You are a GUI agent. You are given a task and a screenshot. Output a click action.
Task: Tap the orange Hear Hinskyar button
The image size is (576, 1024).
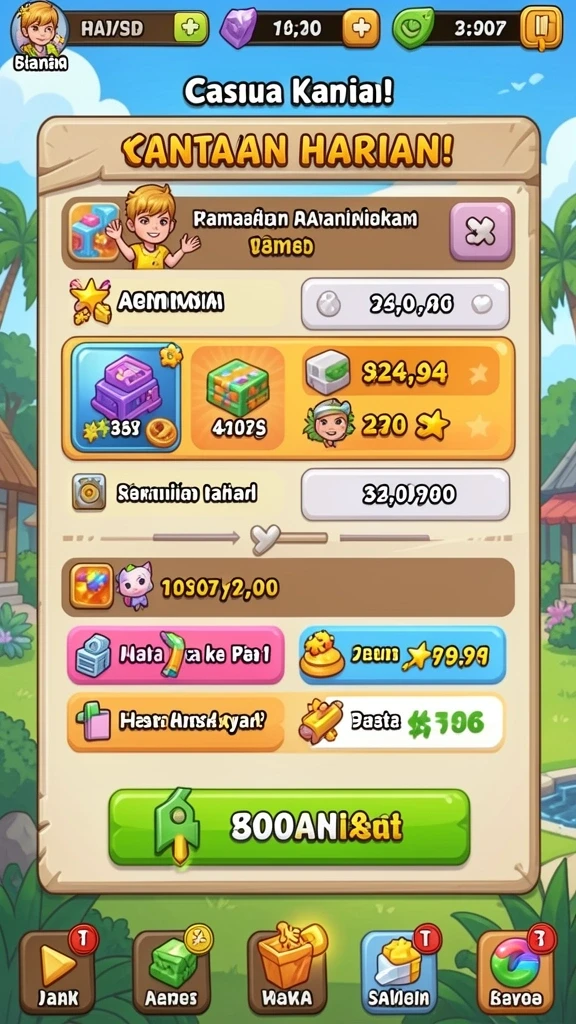click(176, 723)
